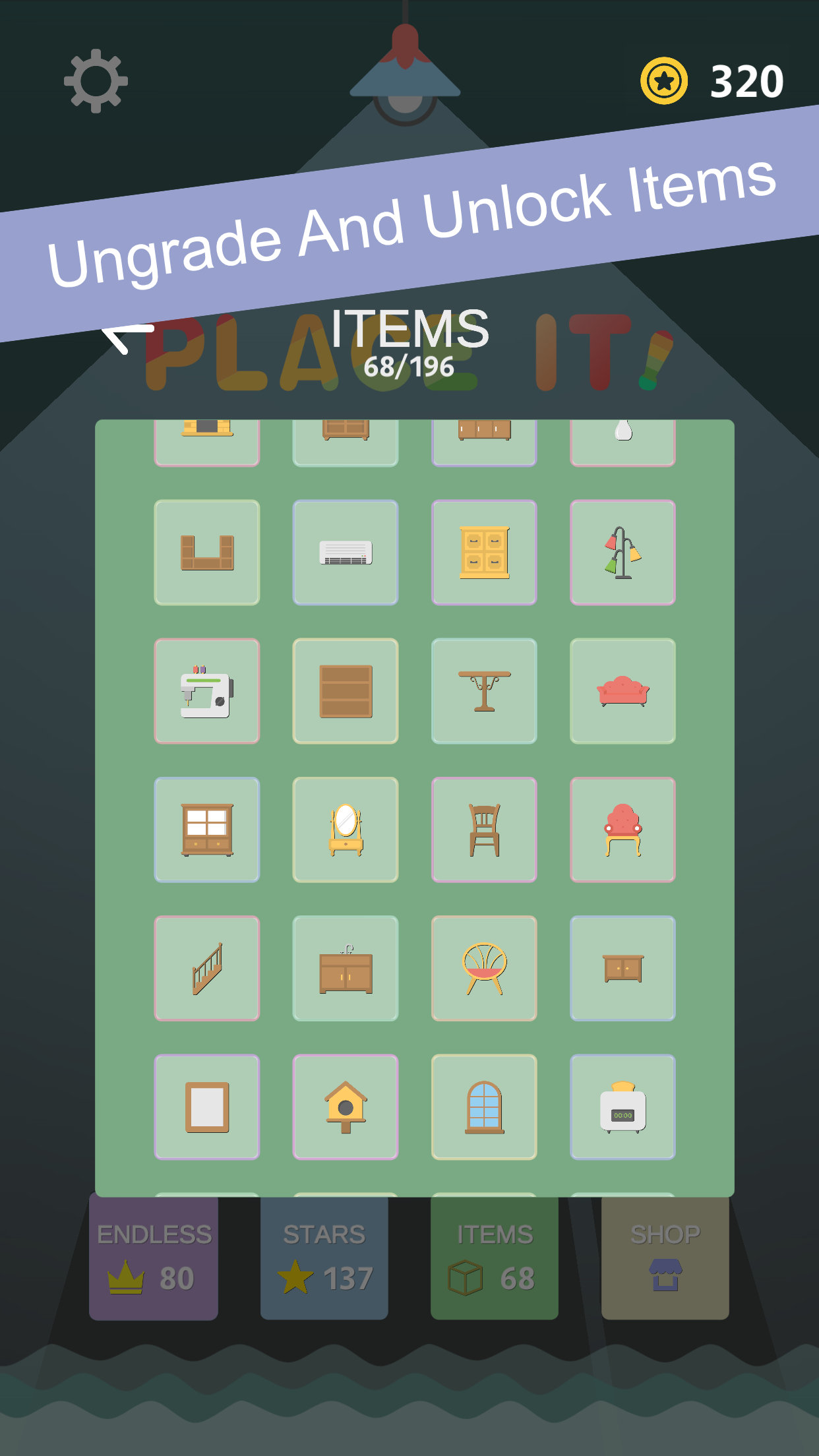Select the three-headed floor lamp item

pos(622,552)
